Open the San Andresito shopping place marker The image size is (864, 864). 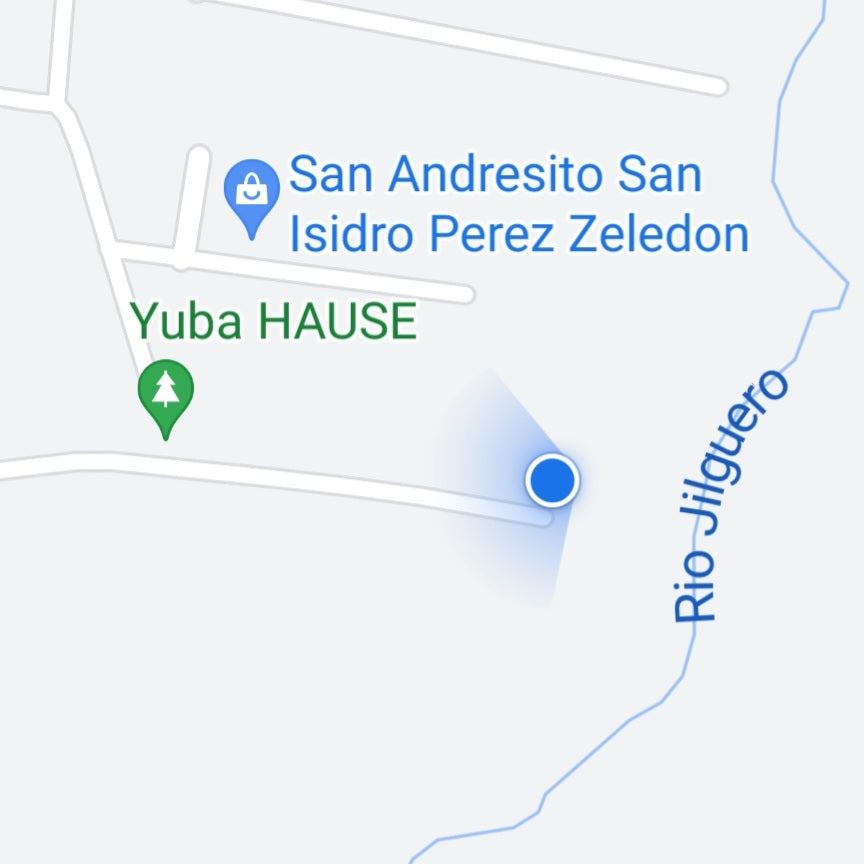click(x=251, y=192)
